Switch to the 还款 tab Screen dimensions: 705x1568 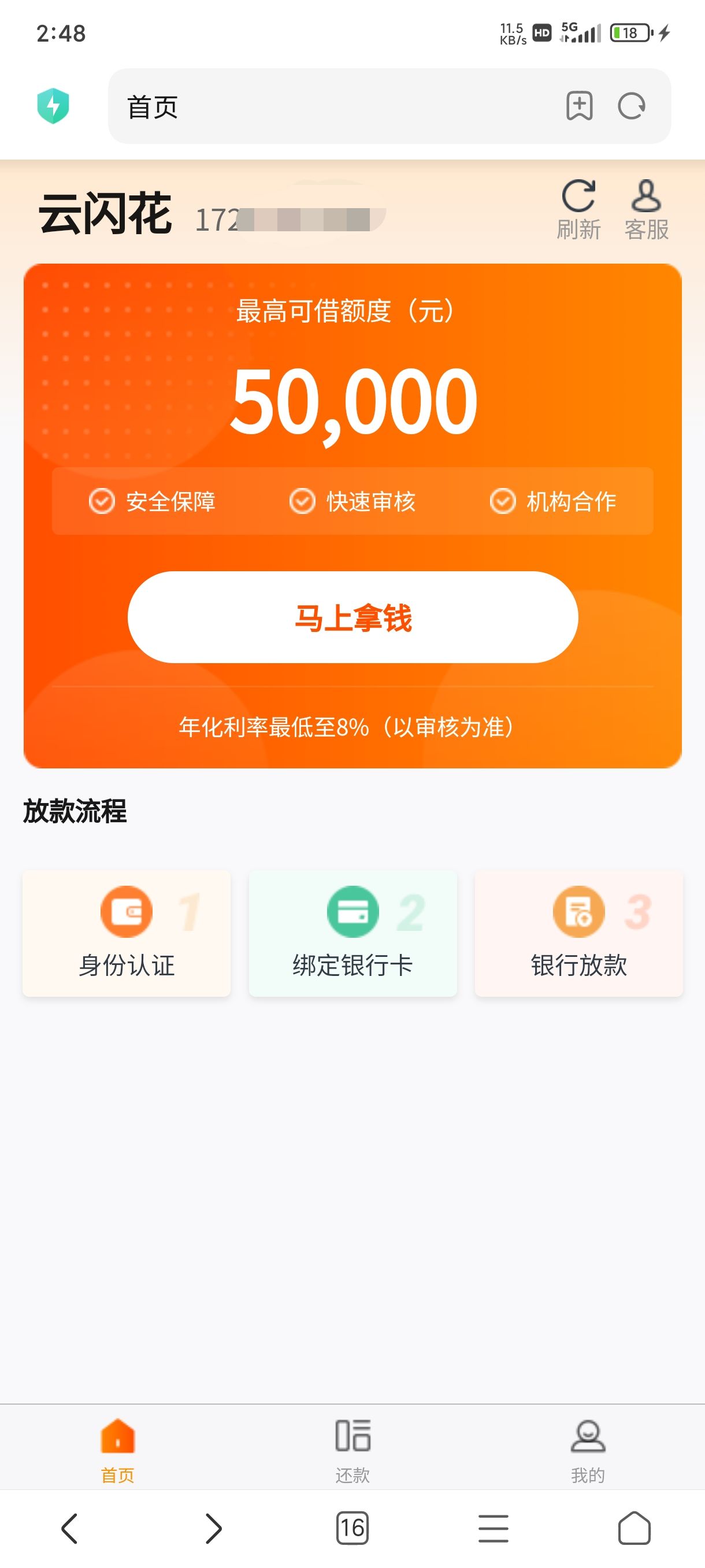[x=353, y=1450]
